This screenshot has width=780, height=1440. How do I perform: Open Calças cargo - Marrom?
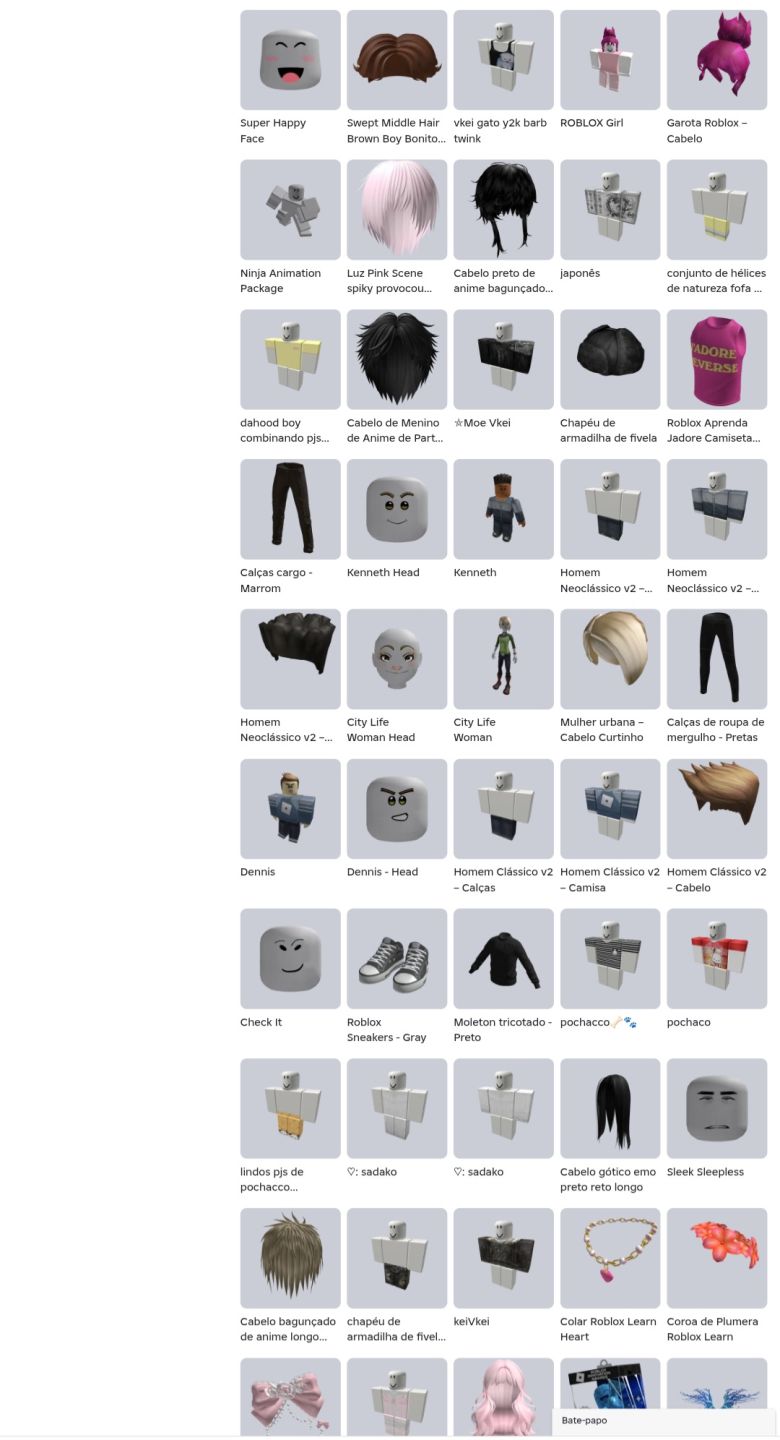click(290, 509)
